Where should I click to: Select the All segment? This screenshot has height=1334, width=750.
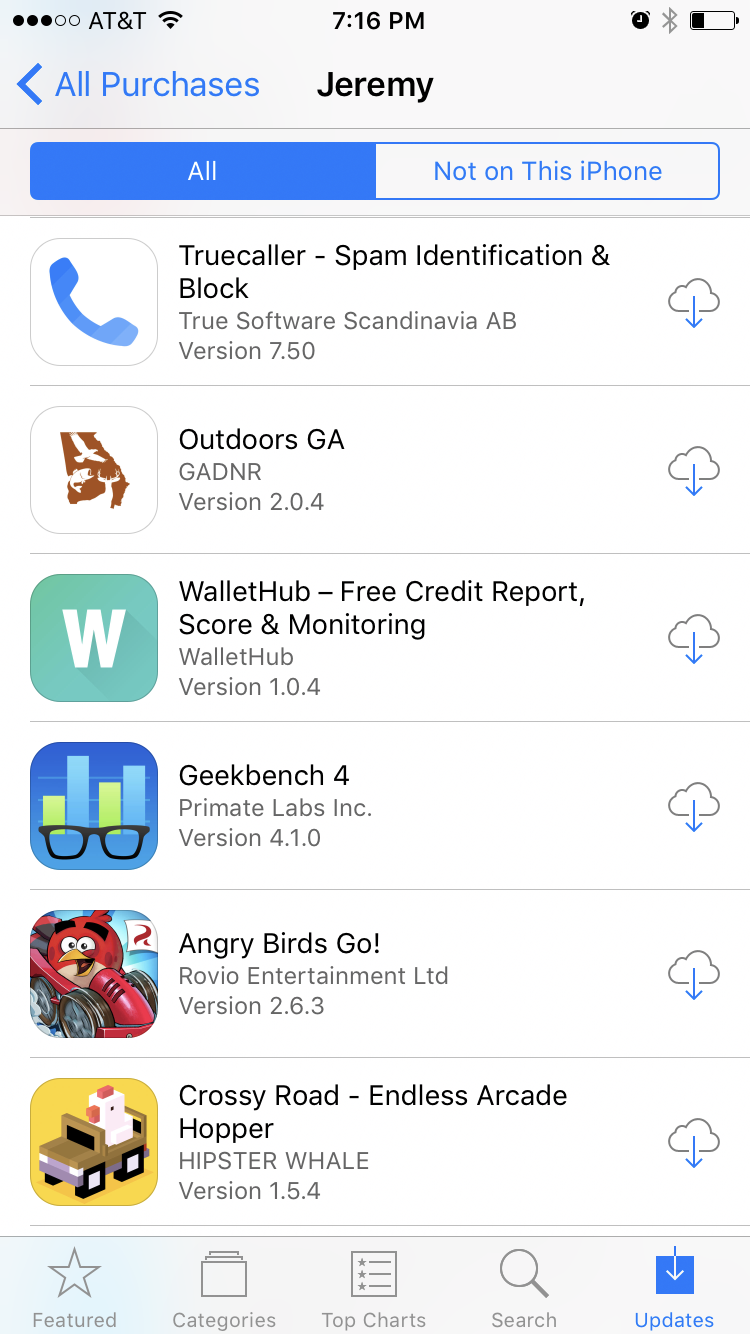point(203,171)
